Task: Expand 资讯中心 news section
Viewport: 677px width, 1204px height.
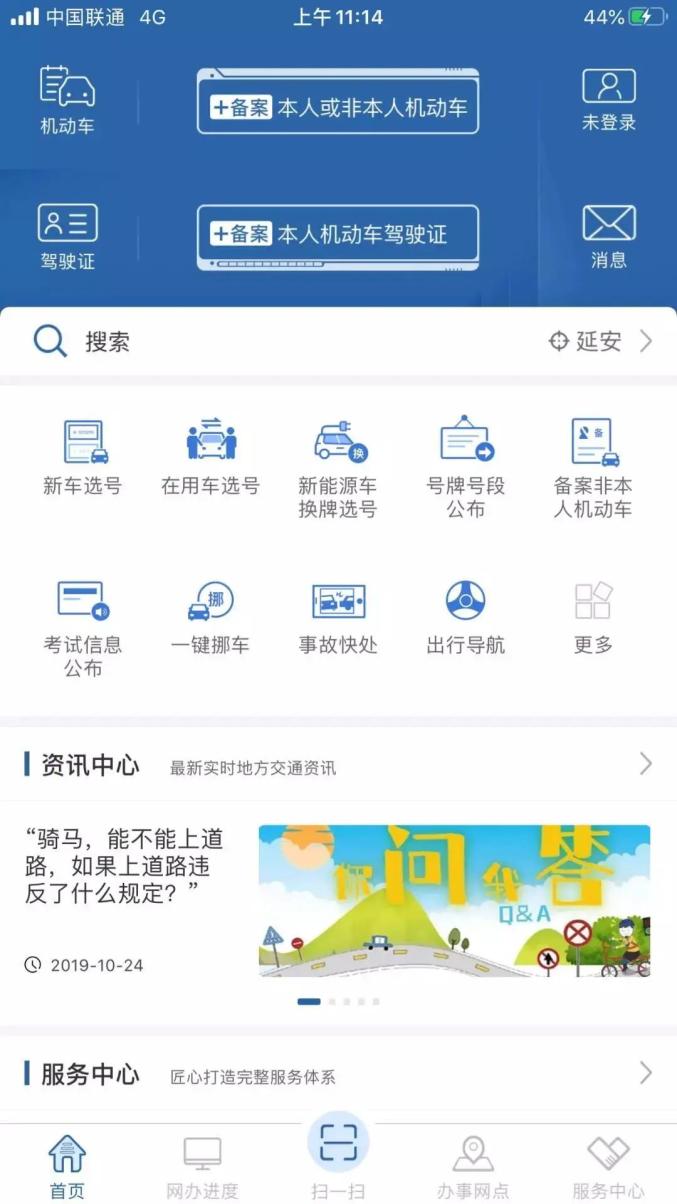Action: (645, 765)
